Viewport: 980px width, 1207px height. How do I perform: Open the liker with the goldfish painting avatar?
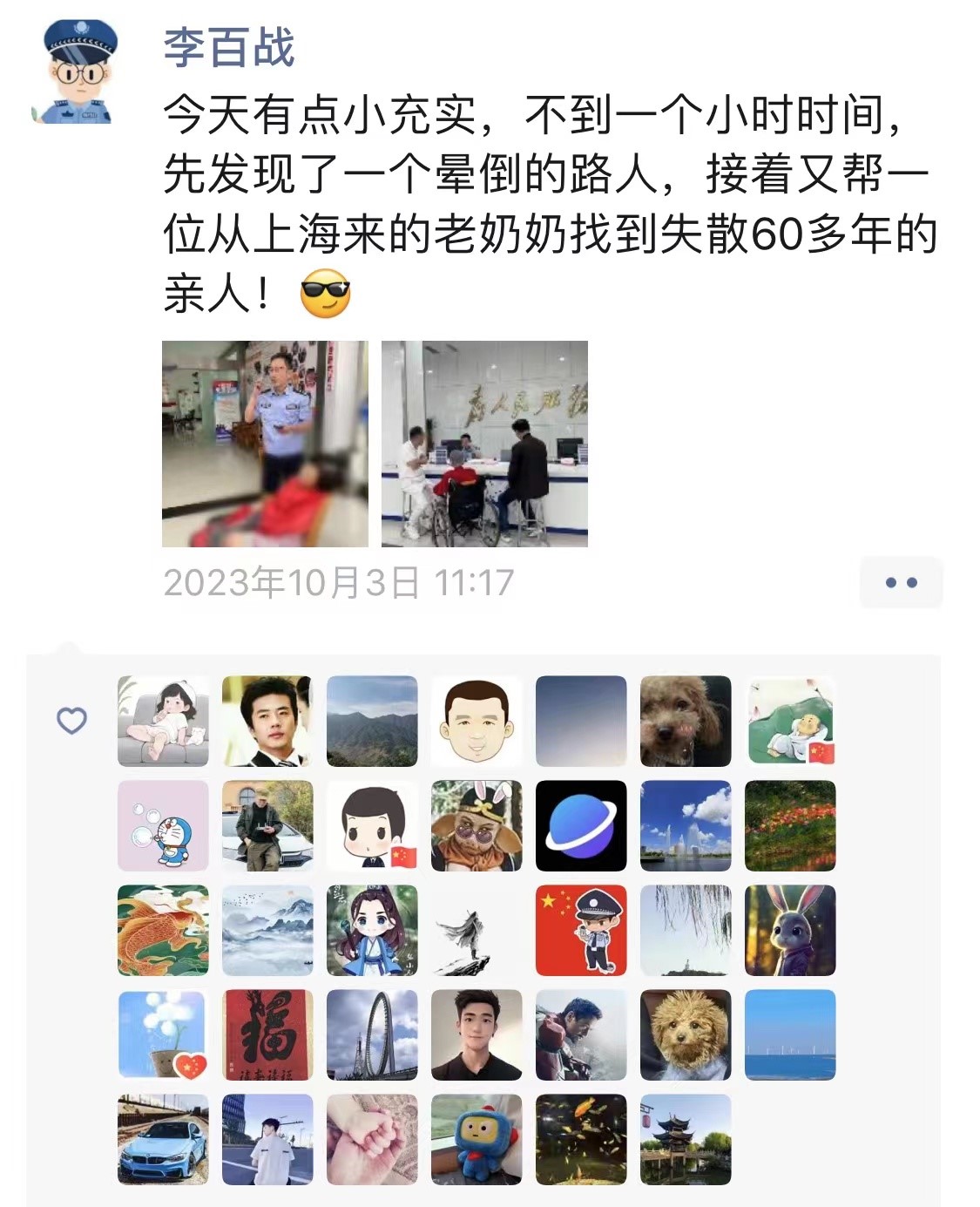[x=163, y=930]
